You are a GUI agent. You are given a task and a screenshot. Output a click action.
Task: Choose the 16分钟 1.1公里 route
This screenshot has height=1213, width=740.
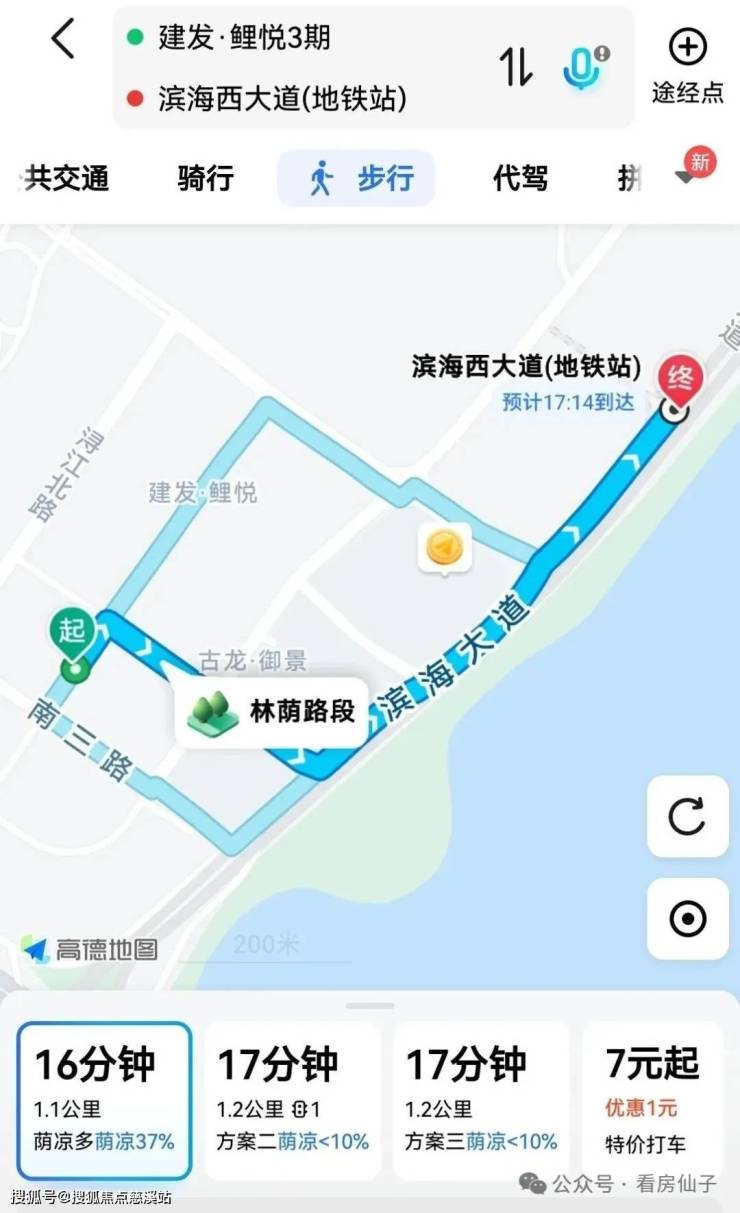click(104, 1099)
